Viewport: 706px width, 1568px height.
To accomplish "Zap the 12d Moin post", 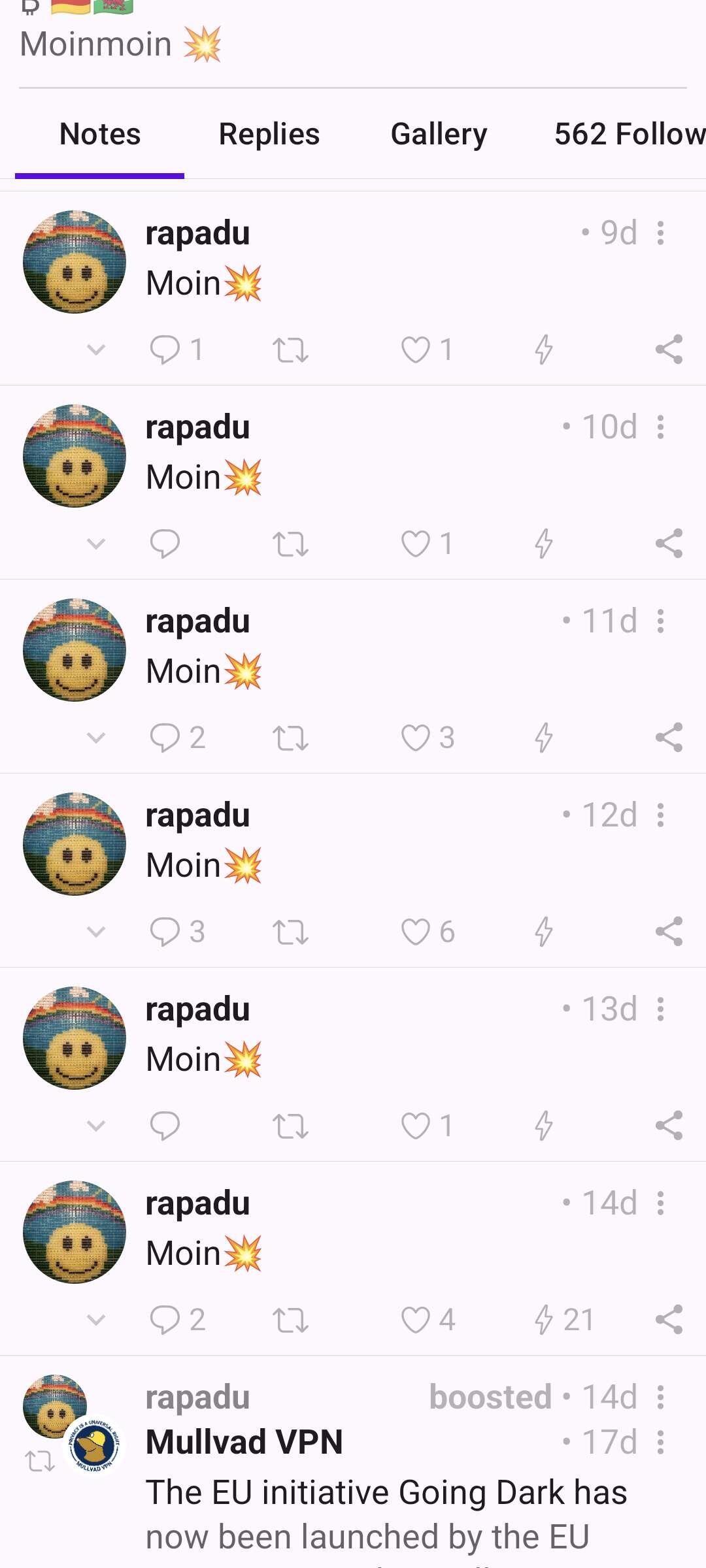I will 544,932.
